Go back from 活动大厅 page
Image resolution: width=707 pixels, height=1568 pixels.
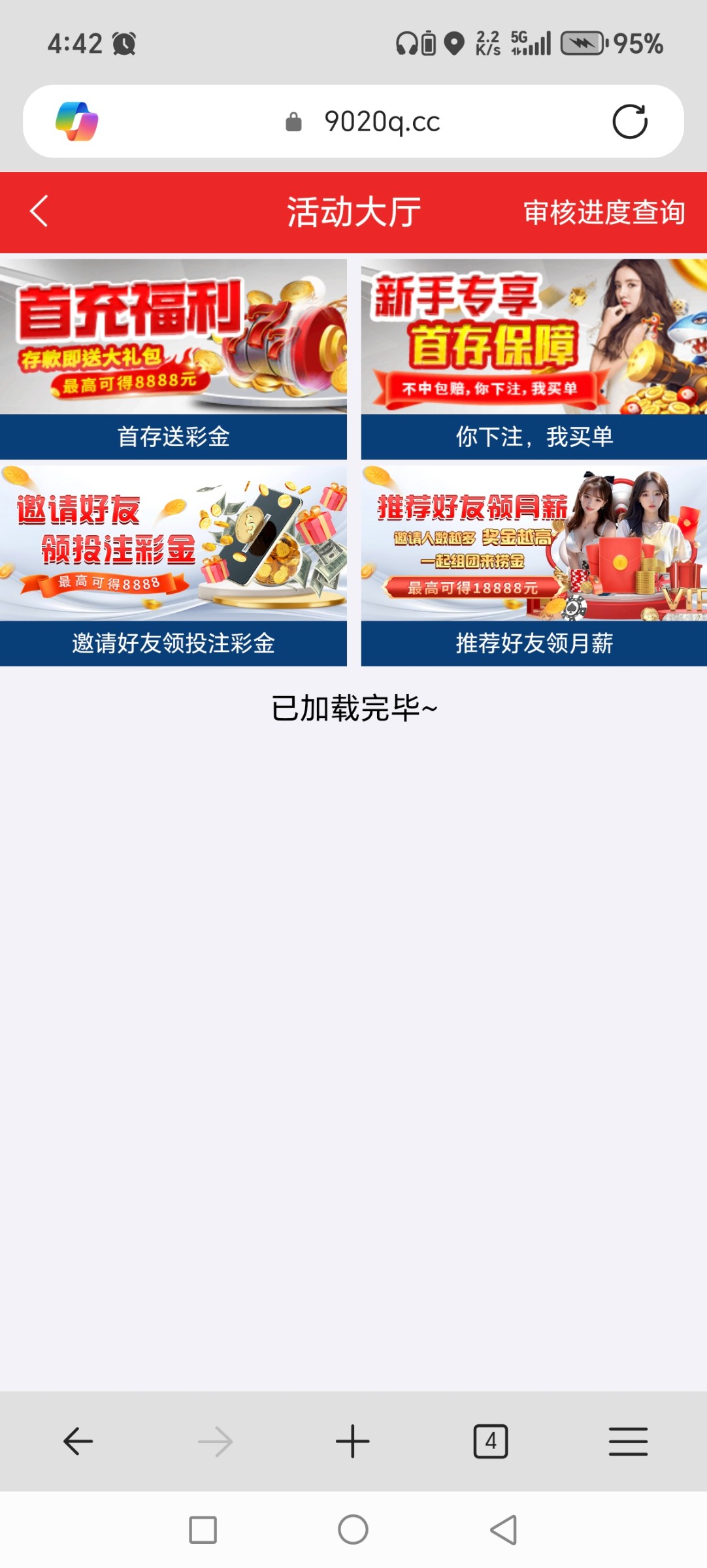[39, 212]
